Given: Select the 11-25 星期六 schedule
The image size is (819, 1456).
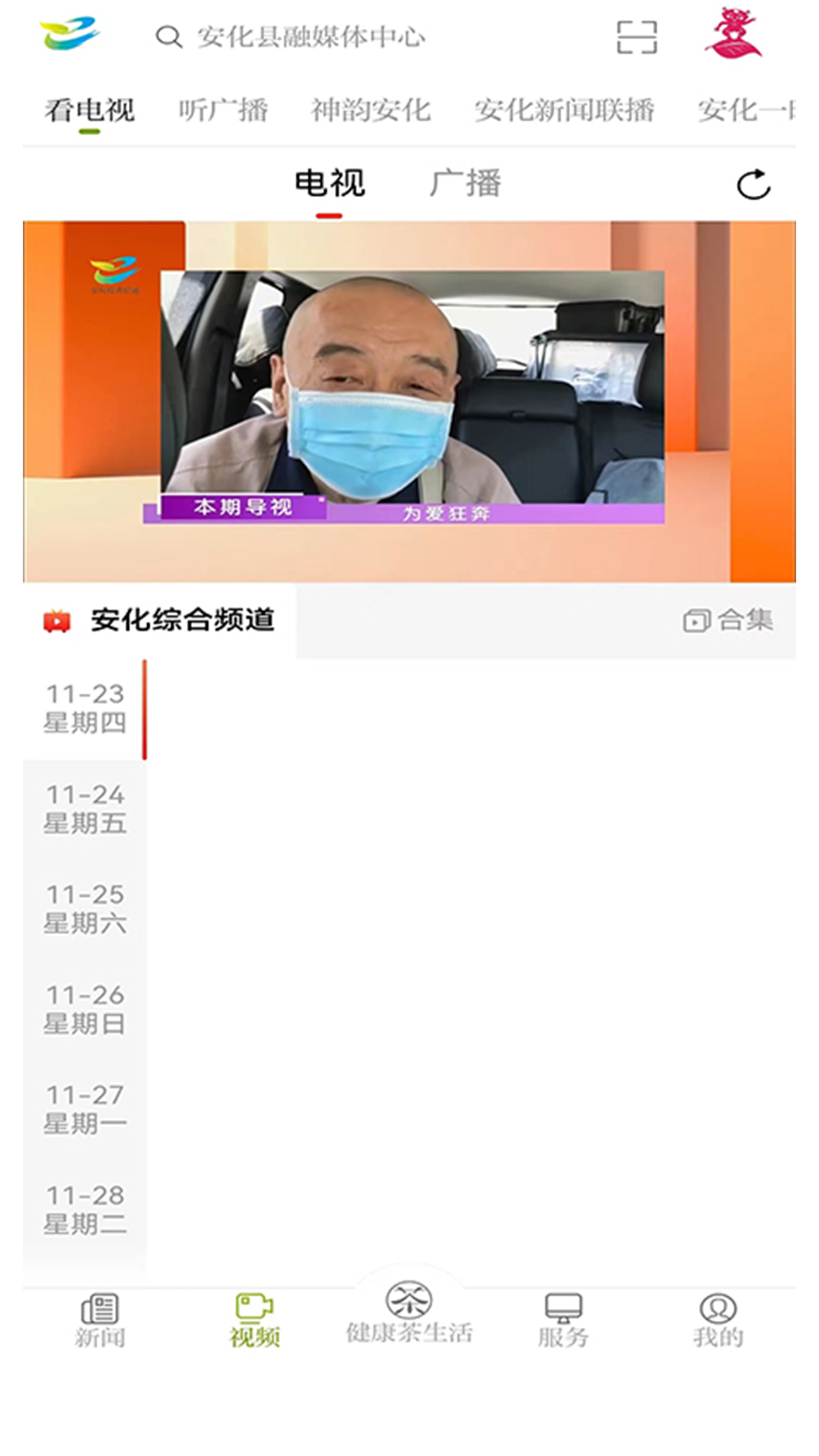Looking at the screenshot, I should [85, 908].
